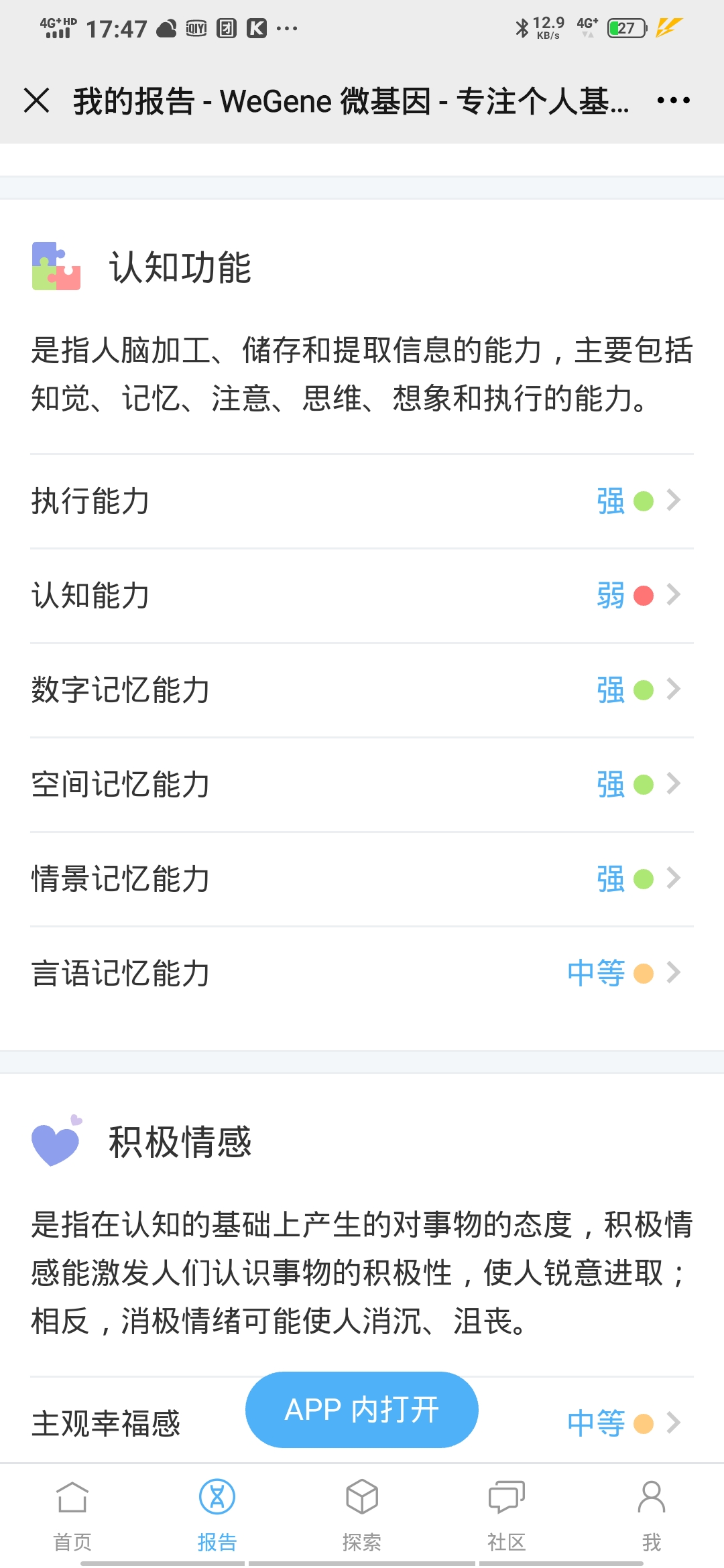Viewport: 724px width, 1568px height.
Task: Open 数字记忆能力 details
Action: coord(362,690)
